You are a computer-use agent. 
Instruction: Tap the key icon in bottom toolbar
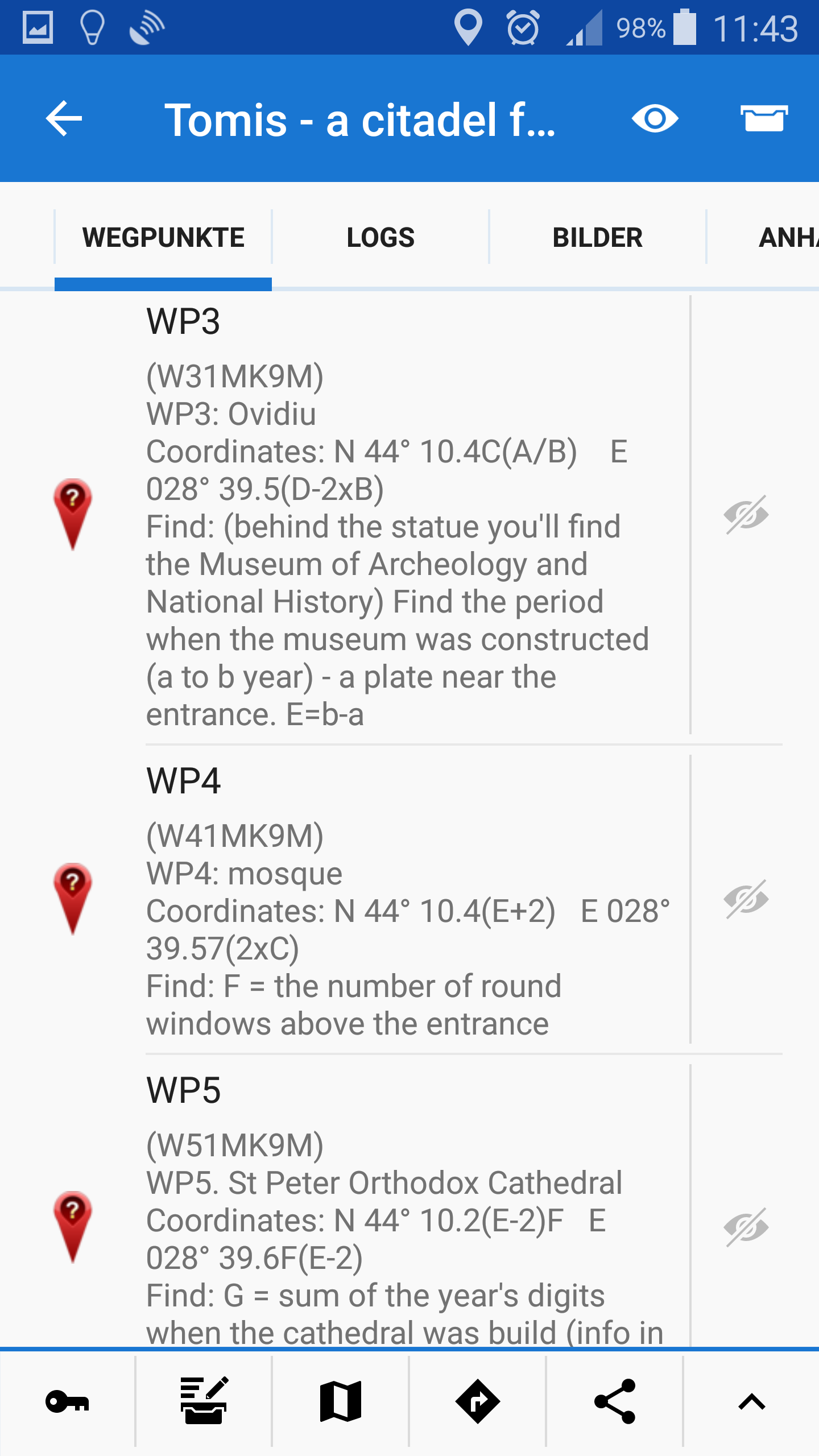click(x=67, y=1402)
